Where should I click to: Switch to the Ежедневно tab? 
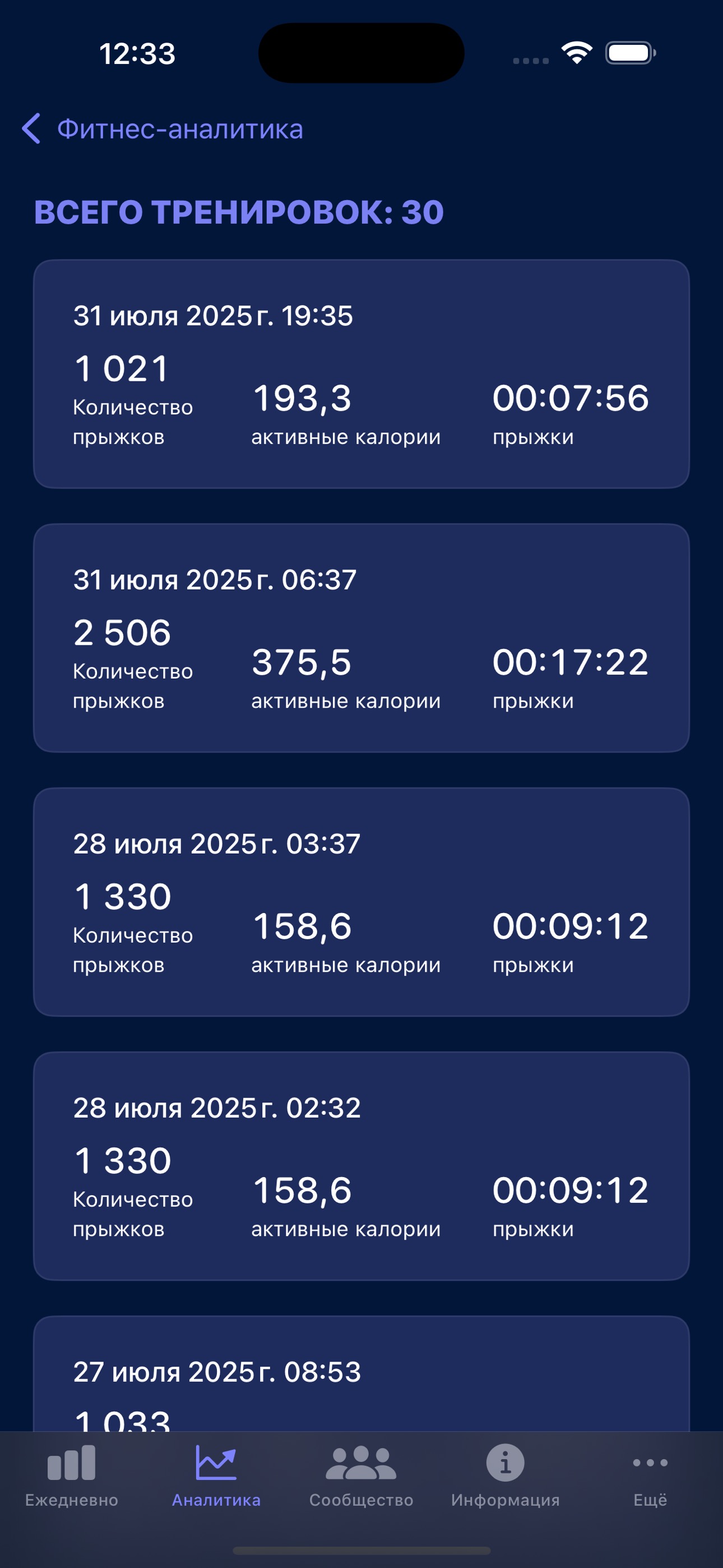(72, 1475)
